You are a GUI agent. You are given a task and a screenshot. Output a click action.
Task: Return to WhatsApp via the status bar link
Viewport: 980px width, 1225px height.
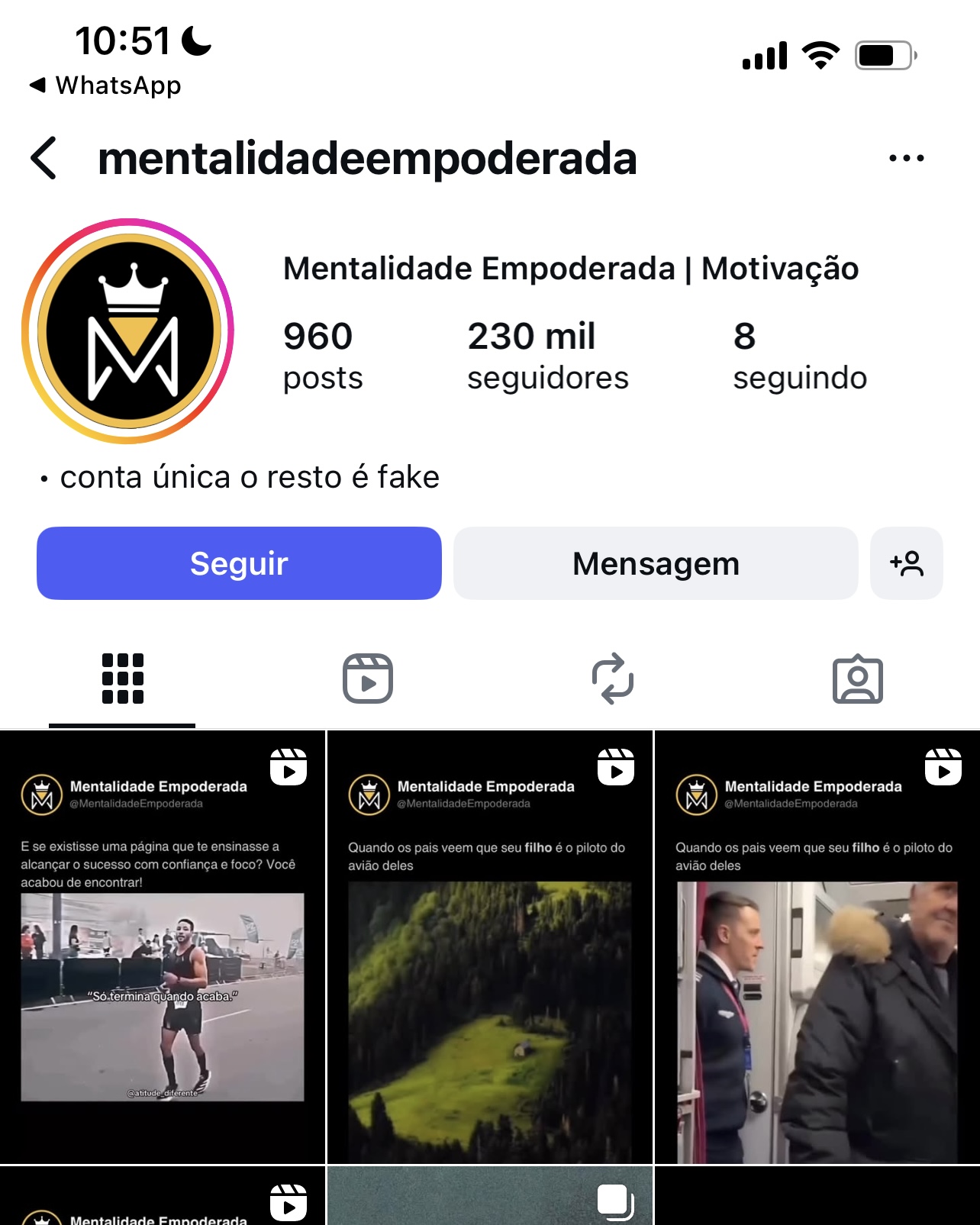tap(105, 85)
